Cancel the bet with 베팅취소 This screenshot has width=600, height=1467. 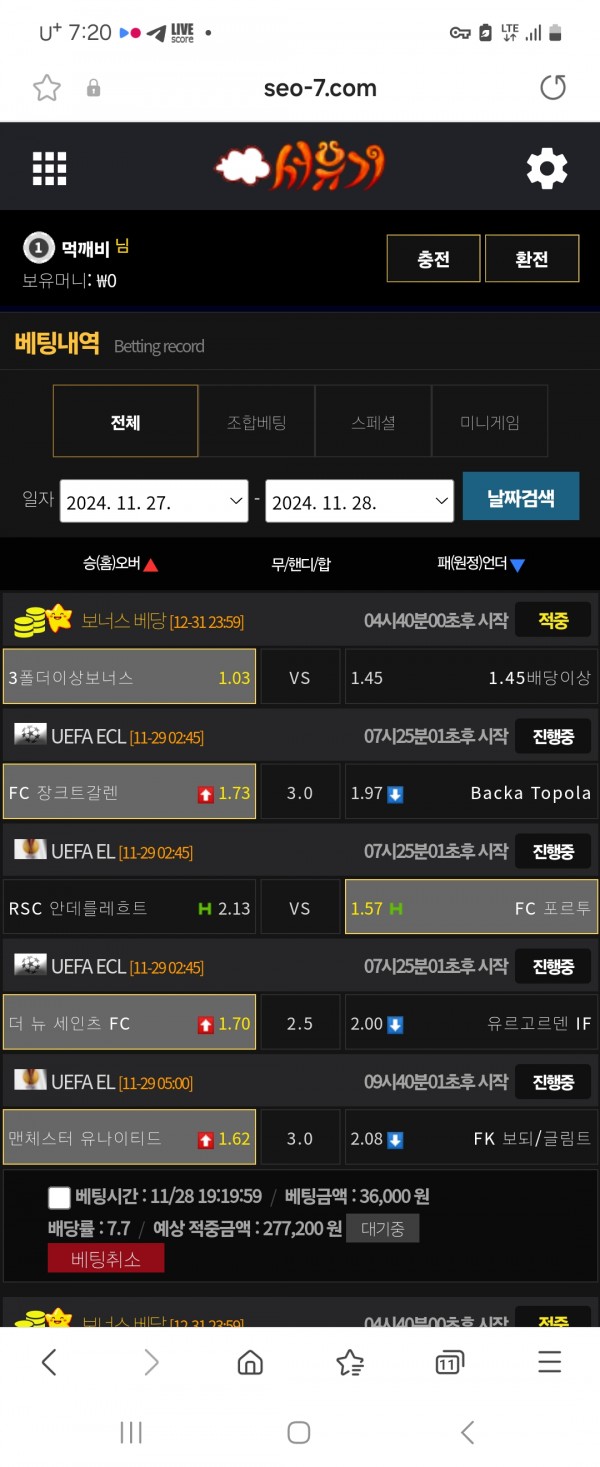click(x=105, y=1259)
